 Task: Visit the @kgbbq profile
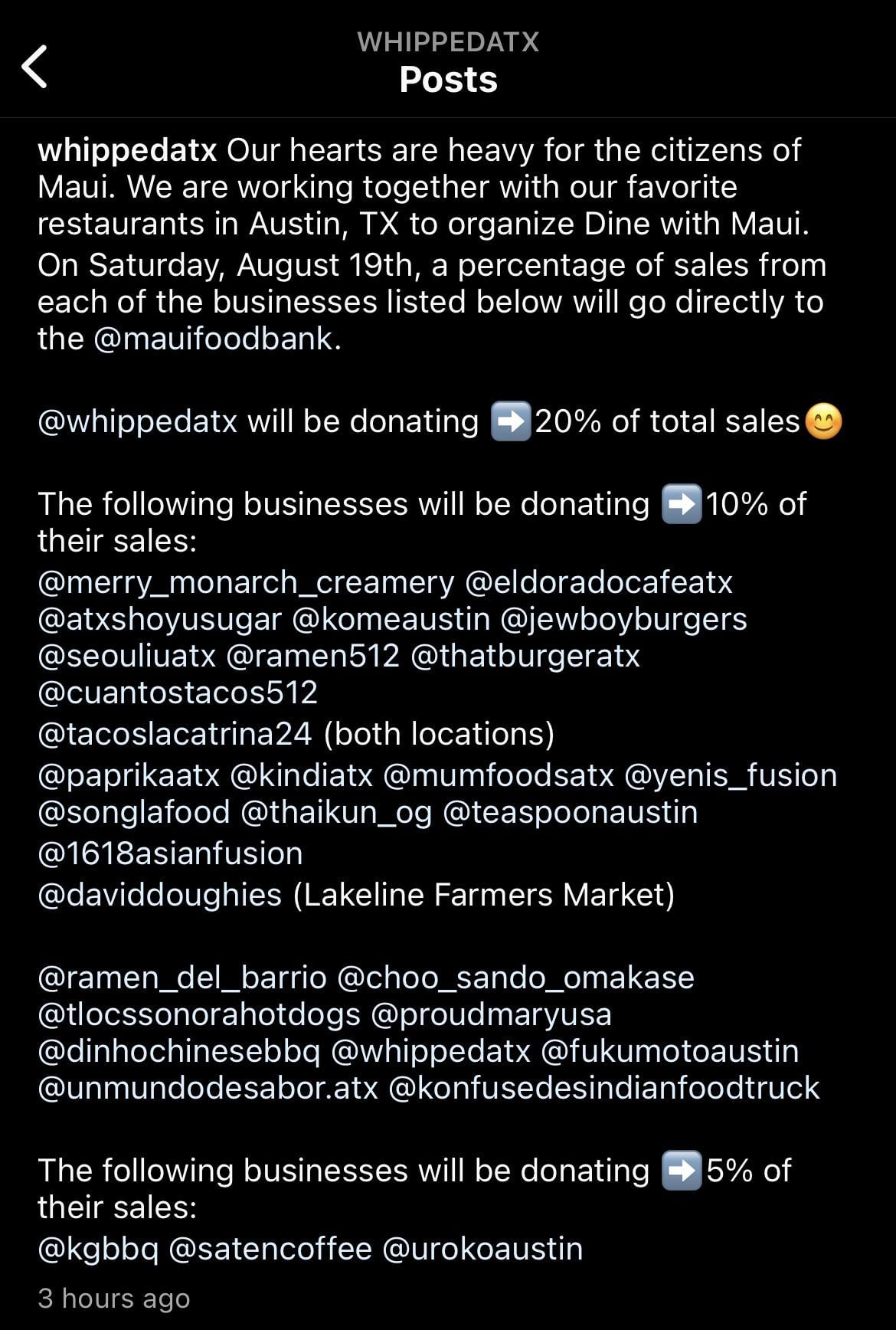[x=97, y=1250]
